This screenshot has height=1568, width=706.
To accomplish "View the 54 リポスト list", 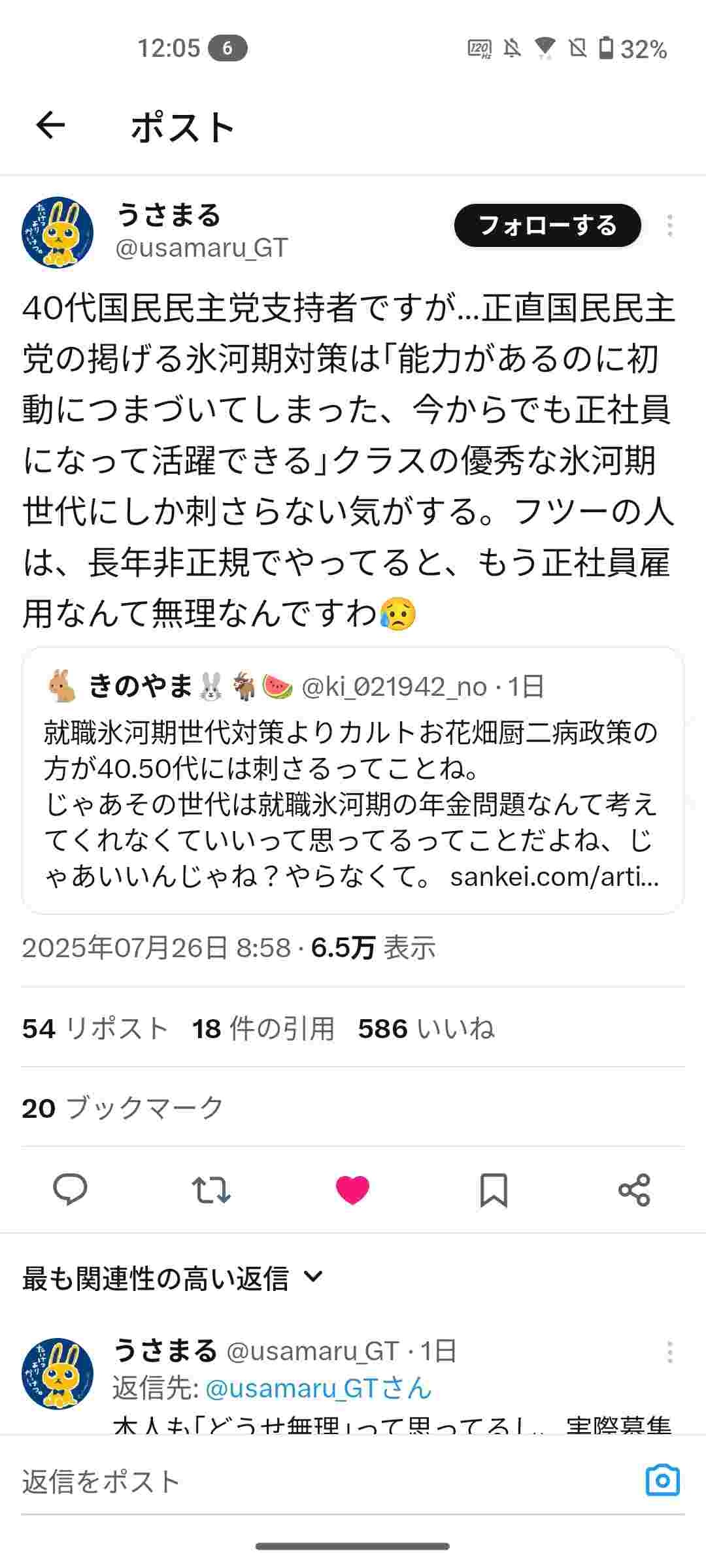I will (x=95, y=1028).
